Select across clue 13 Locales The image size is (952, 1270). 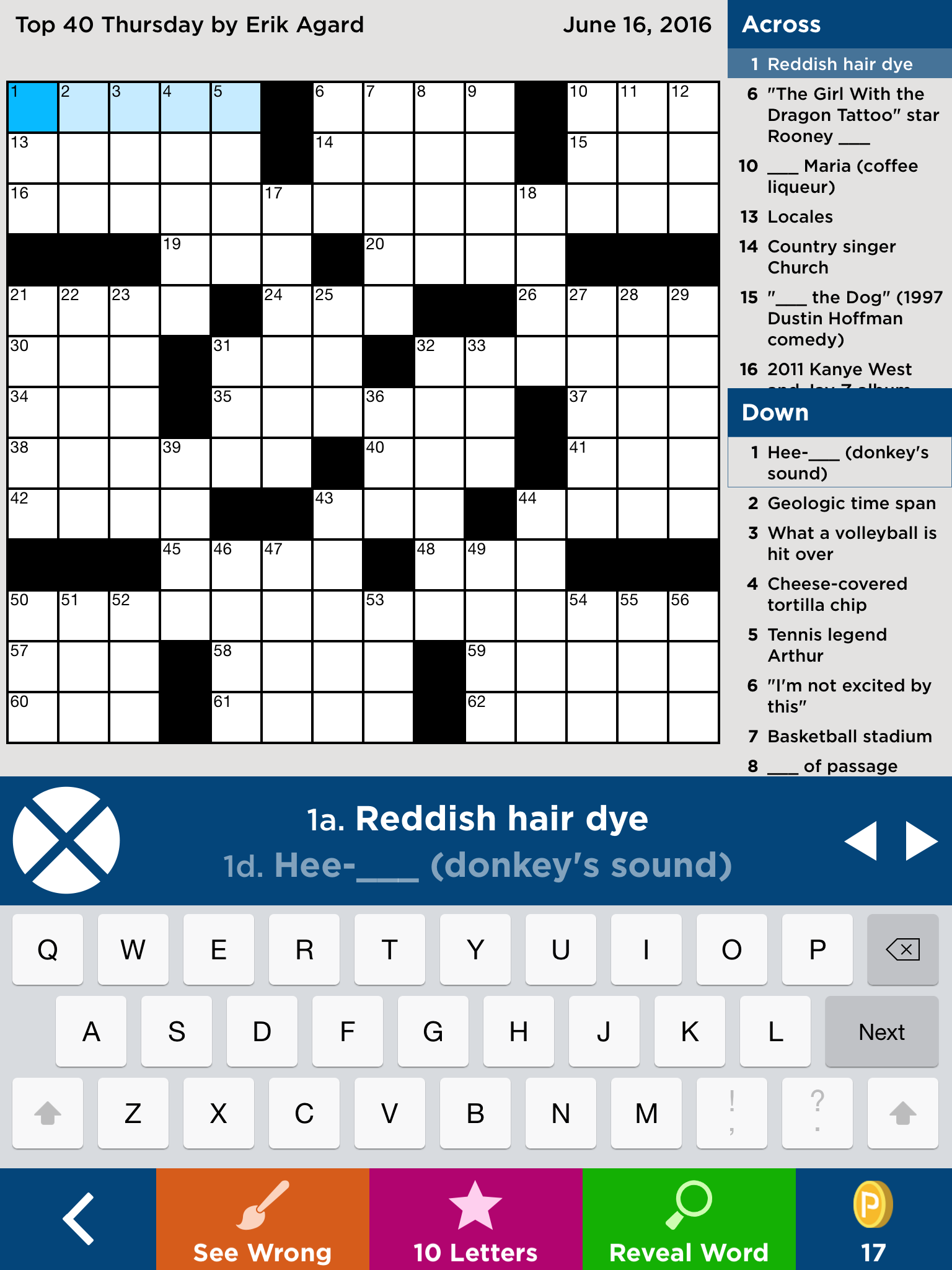[x=800, y=216]
